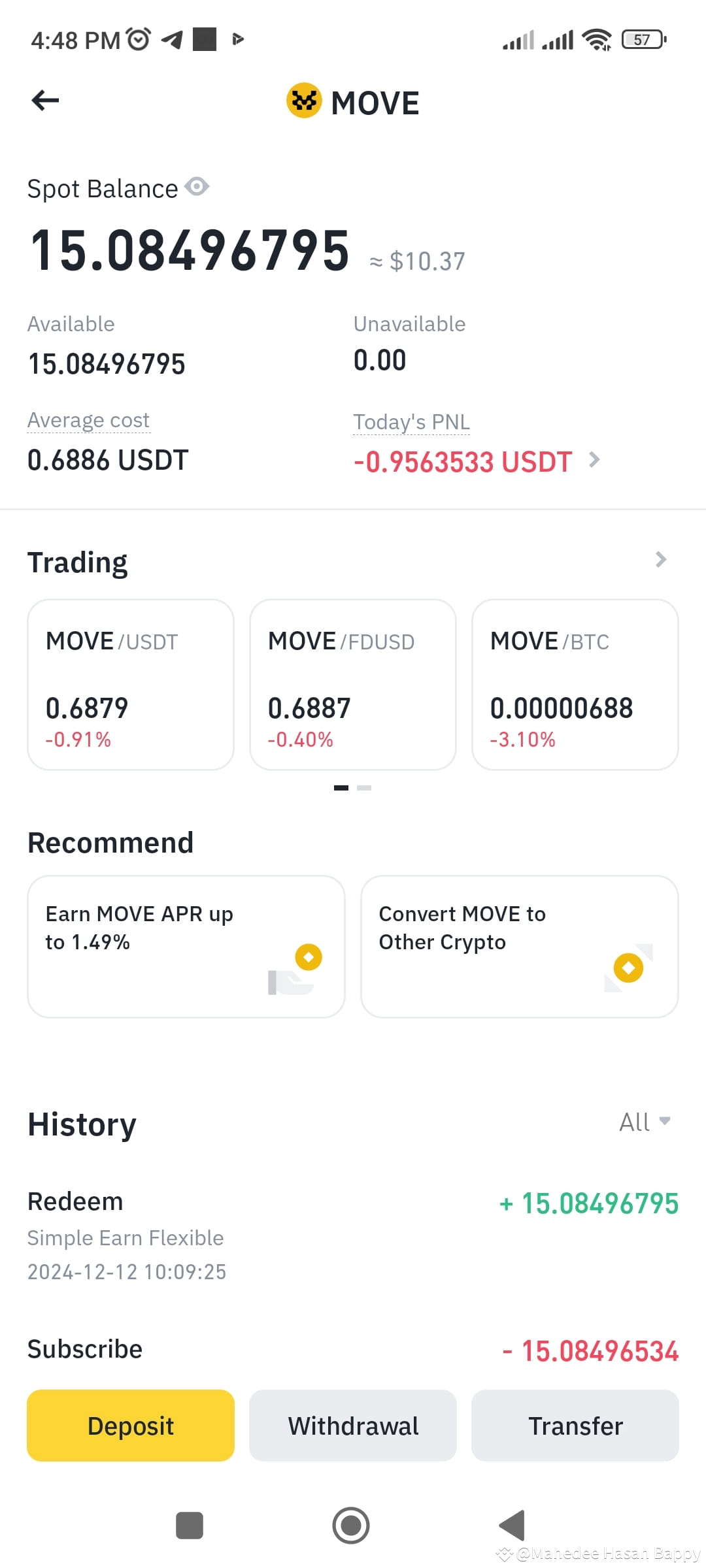Select the MOVE/BTC trading pair card
The image size is (706, 1568).
tap(574, 685)
